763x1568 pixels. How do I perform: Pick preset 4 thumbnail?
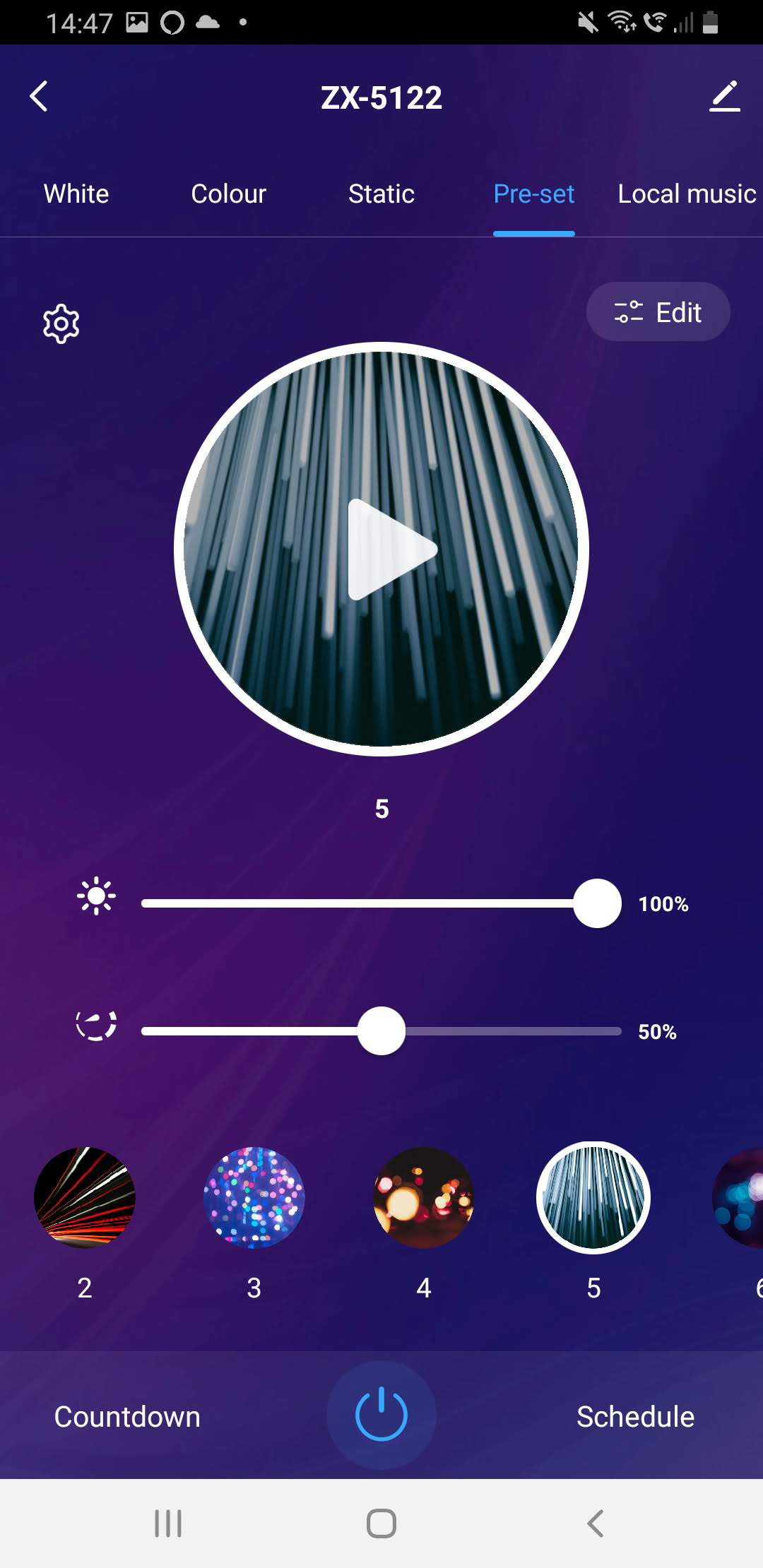click(424, 1198)
